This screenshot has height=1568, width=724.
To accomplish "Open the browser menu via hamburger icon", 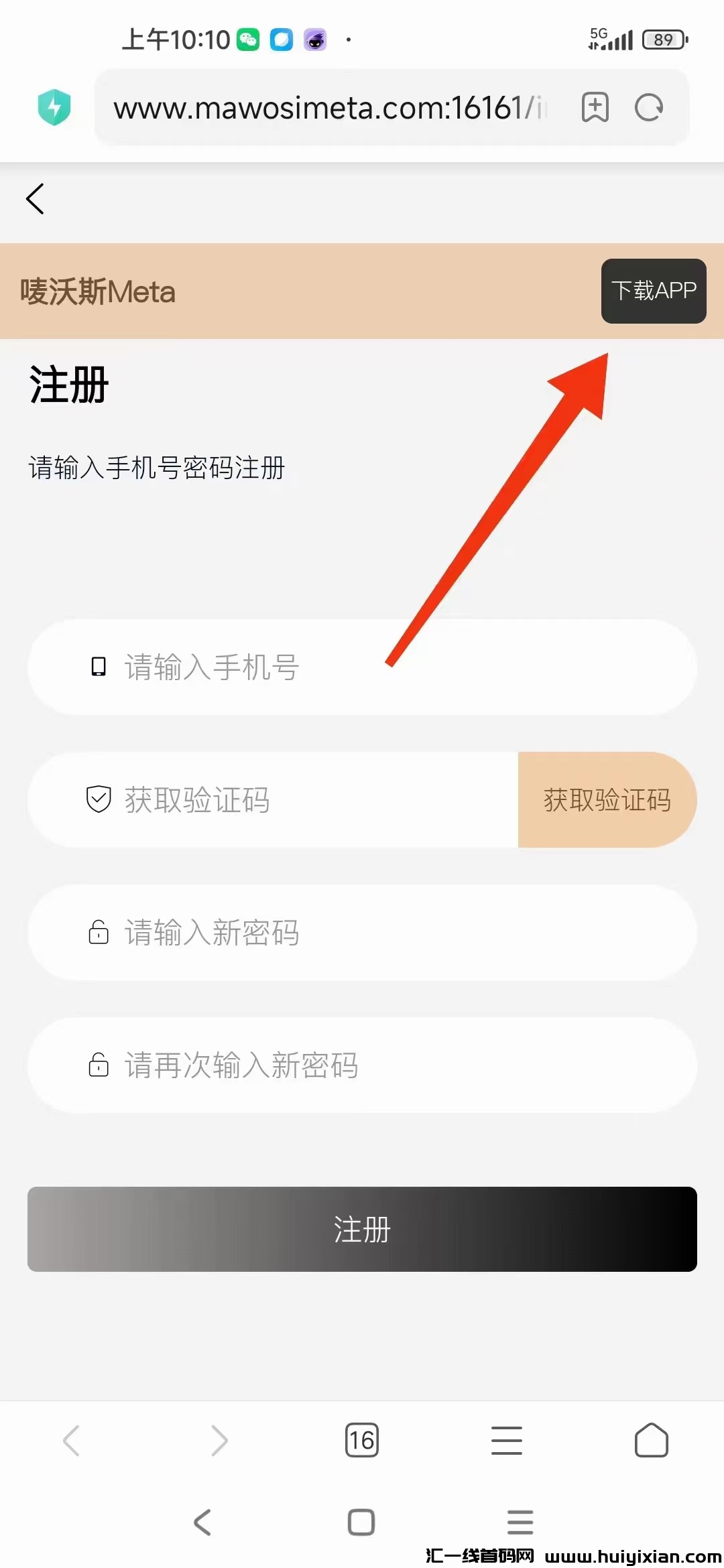I will [507, 1441].
